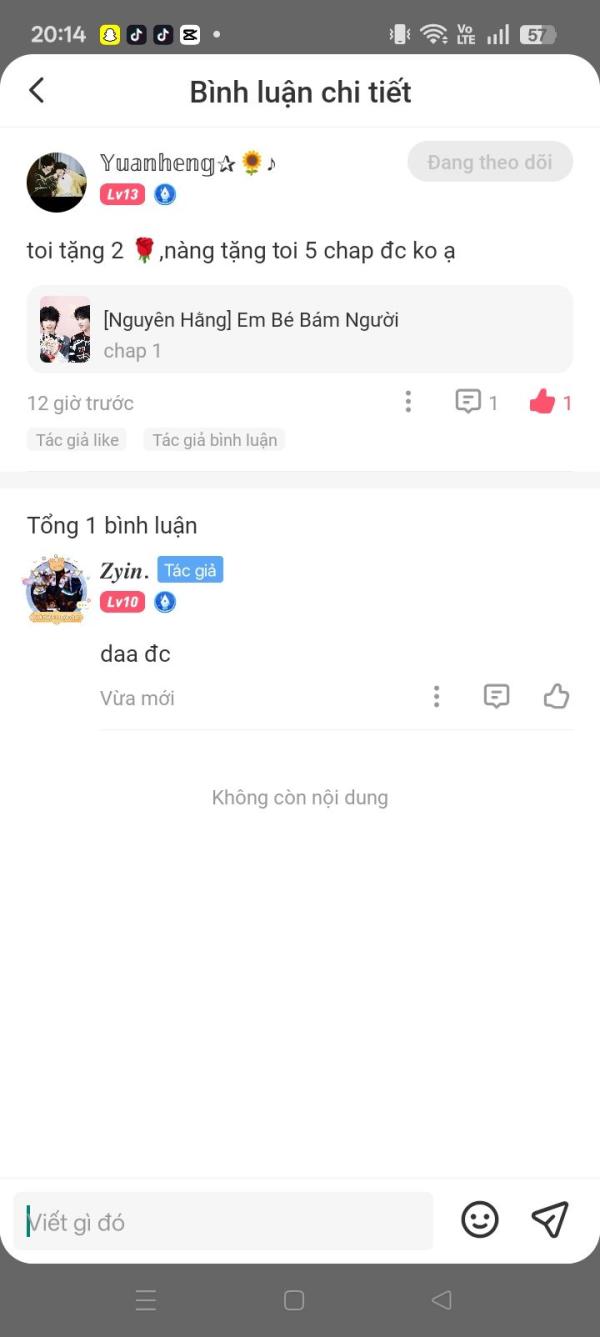Open the Em Bé Bám Người story card
The height and width of the screenshot is (1337, 600).
pyautogui.click(x=300, y=329)
